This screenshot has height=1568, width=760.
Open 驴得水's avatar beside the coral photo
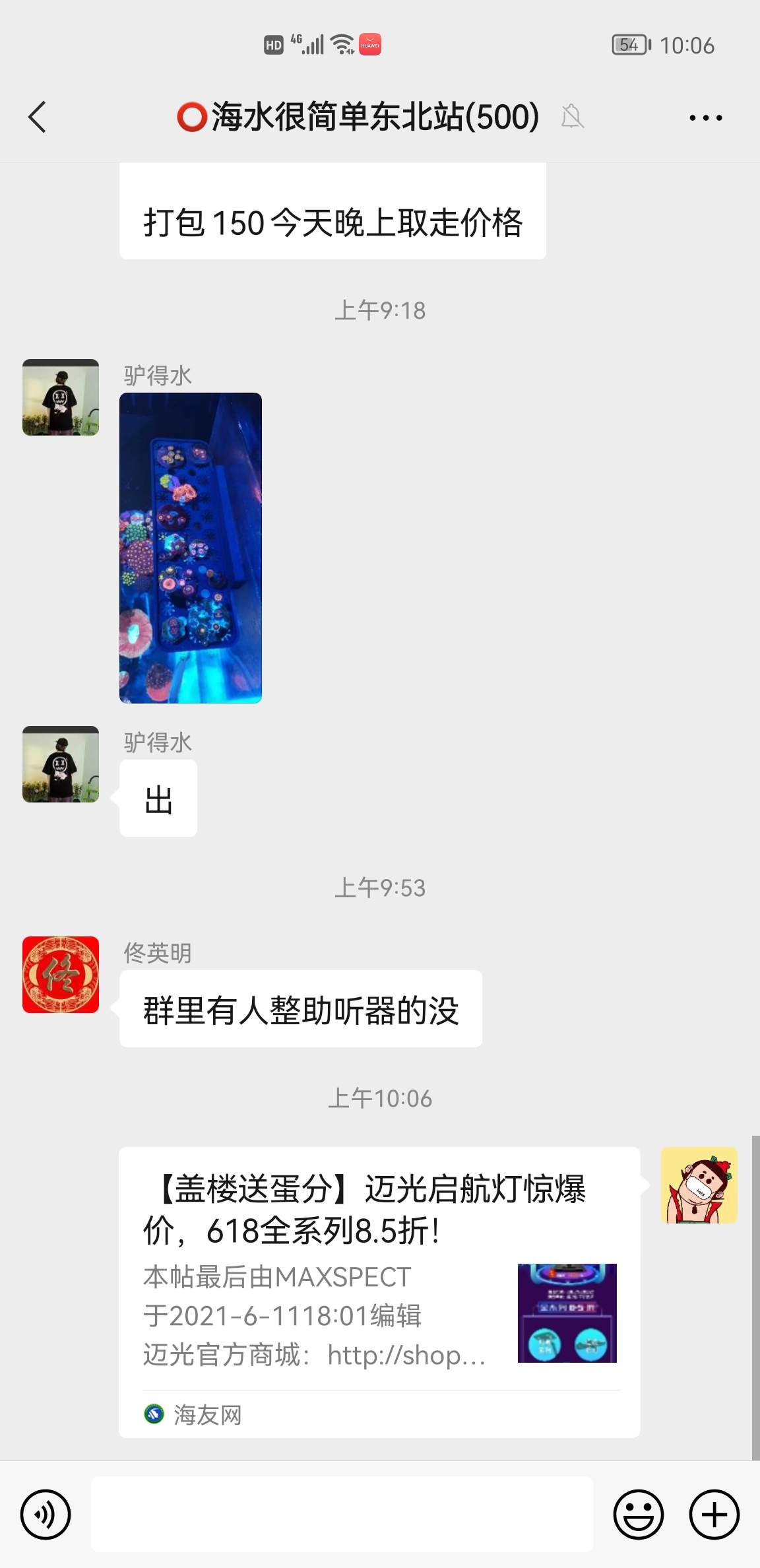click(x=61, y=397)
